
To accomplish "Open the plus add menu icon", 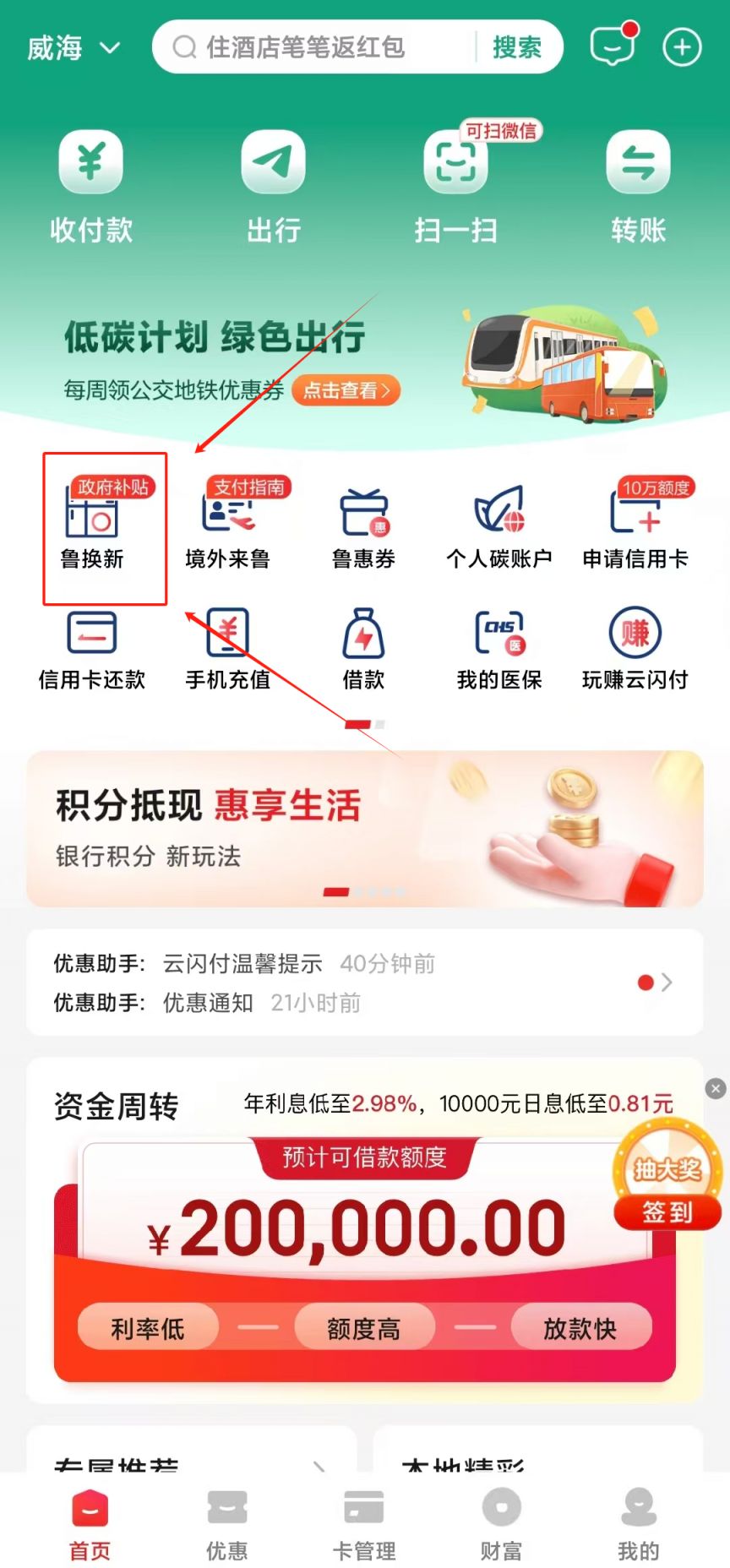I will point(682,47).
